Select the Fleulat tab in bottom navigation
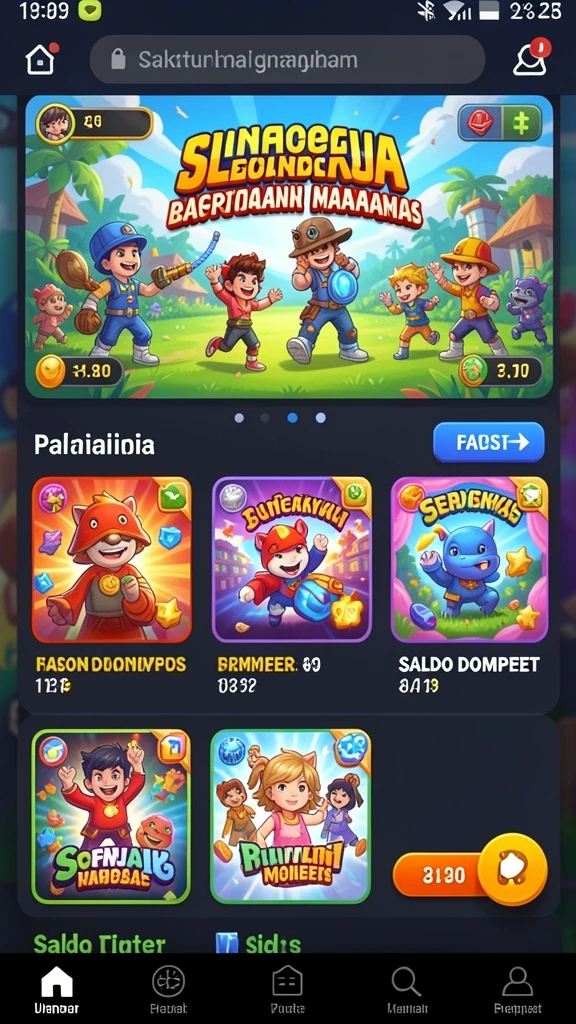Viewport: 576px width, 1024px height. click(x=168, y=990)
